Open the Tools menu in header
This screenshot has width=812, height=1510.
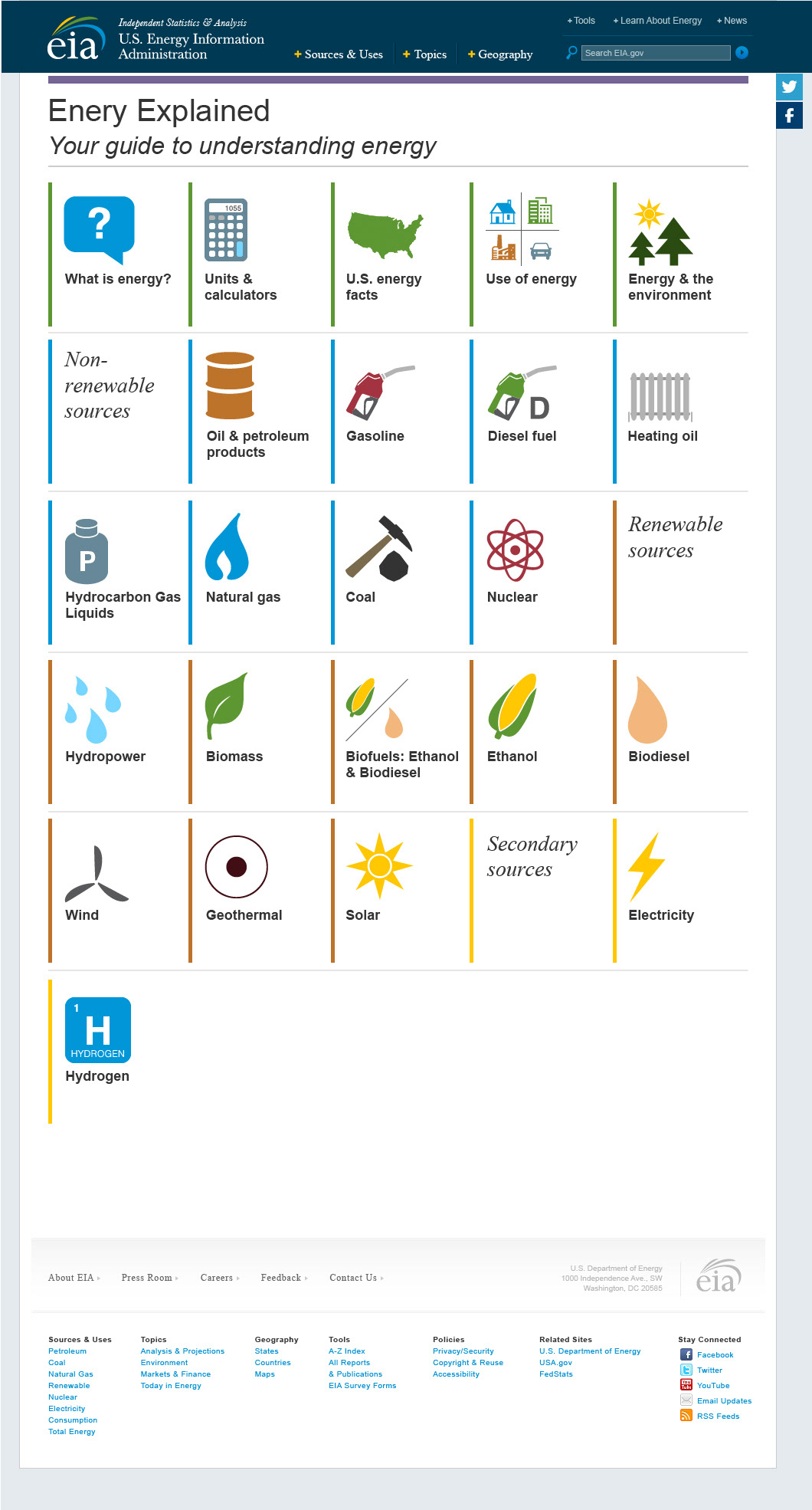(581, 21)
